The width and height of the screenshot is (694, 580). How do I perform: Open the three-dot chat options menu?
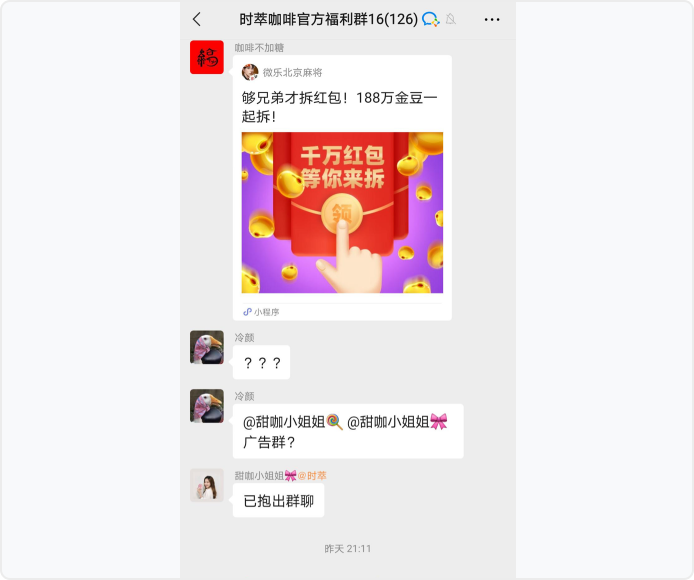492,19
